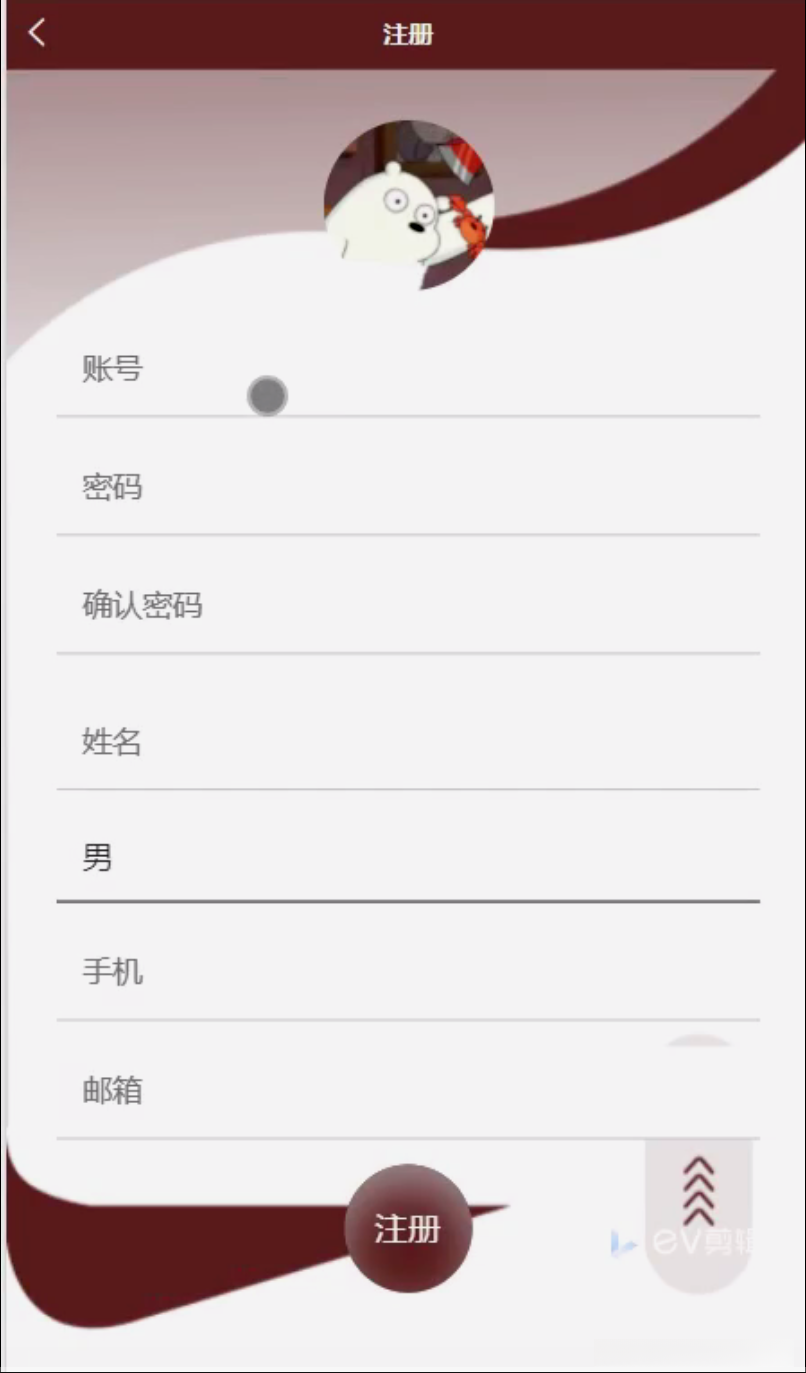Tap the upward chevrons back-to-top button

[698, 1192]
